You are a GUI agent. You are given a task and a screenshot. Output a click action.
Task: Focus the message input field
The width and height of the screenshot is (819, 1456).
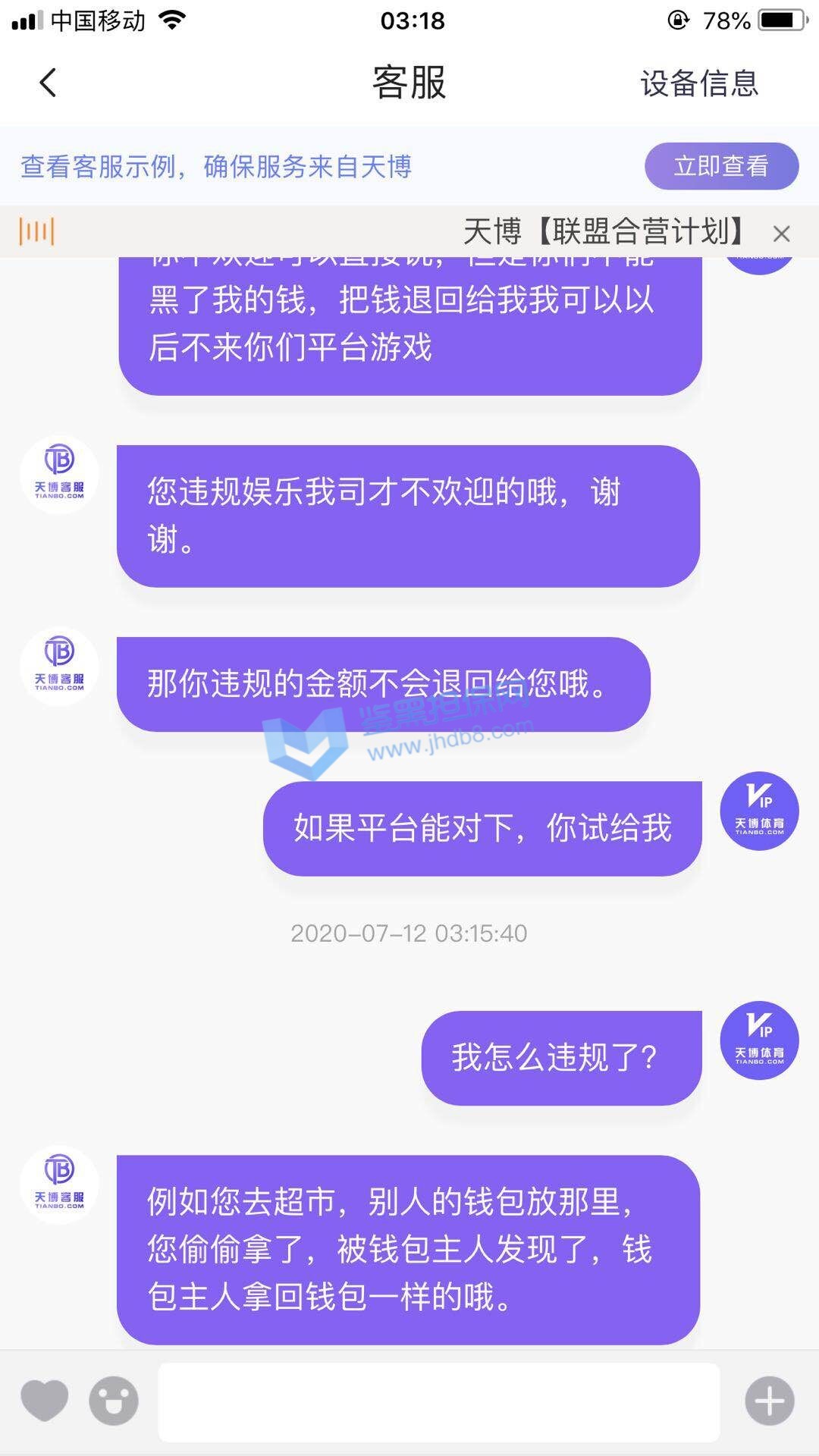pos(438,1401)
